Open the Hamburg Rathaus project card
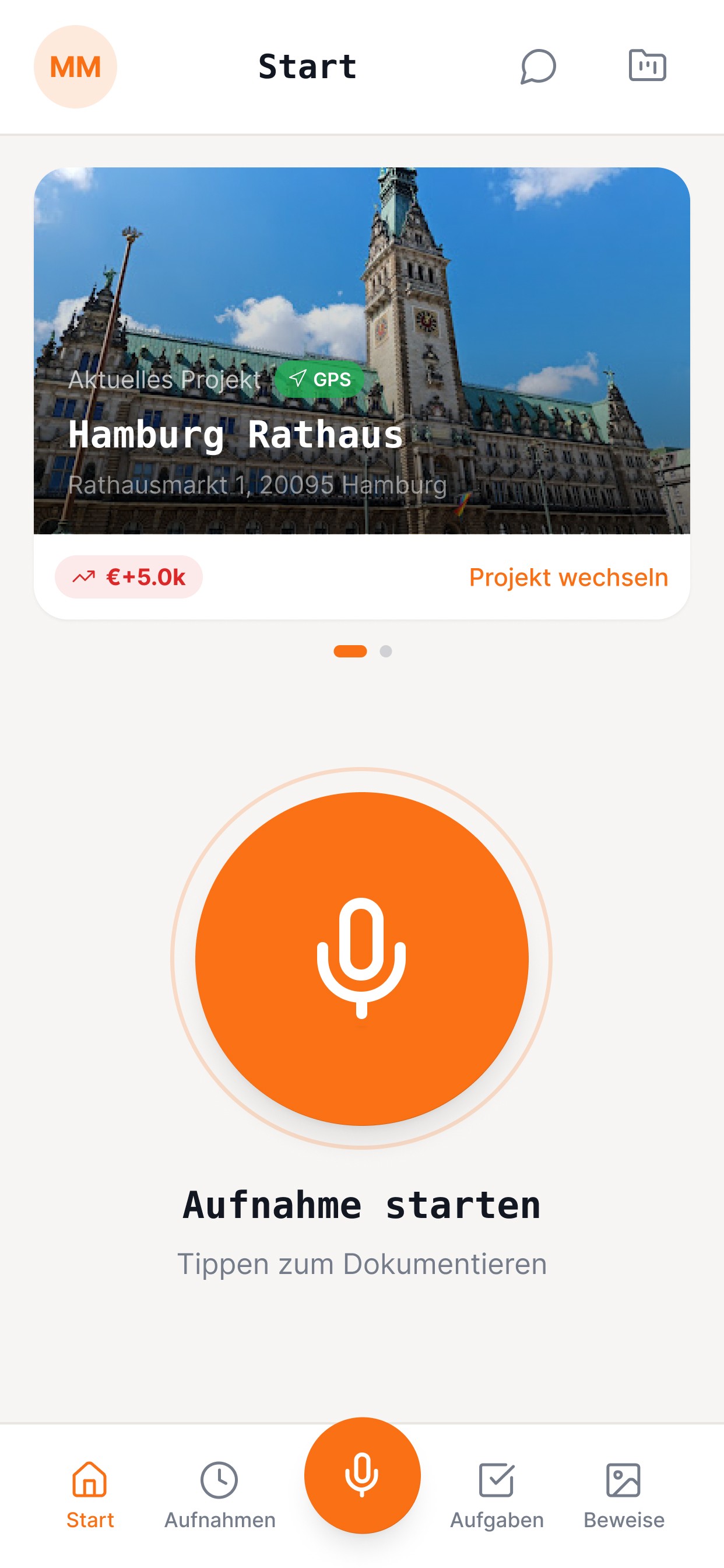 click(x=361, y=351)
